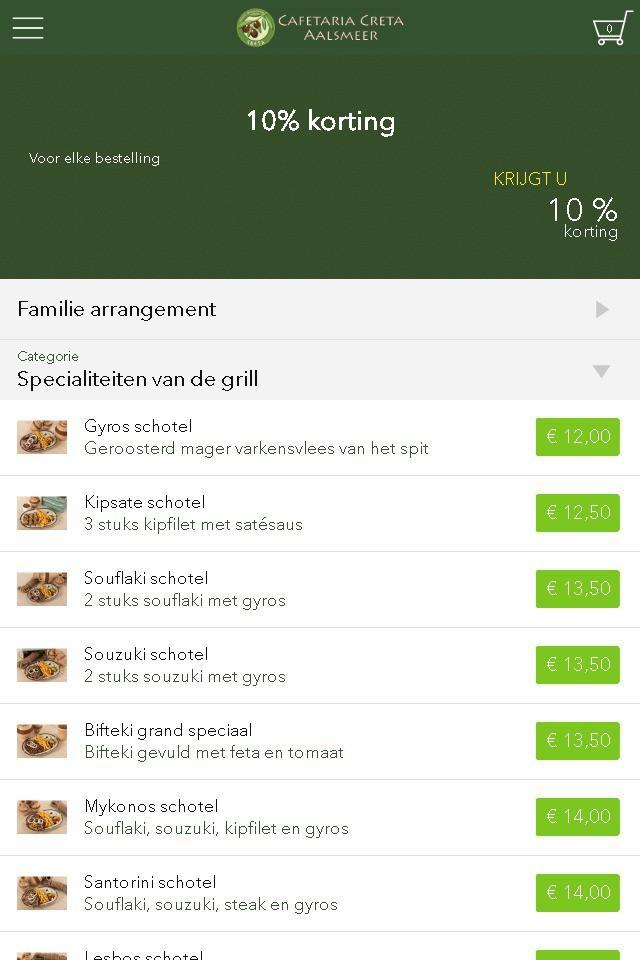
Task: Add Kipsate schotel for € 12,50
Action: tap(577, 513)
